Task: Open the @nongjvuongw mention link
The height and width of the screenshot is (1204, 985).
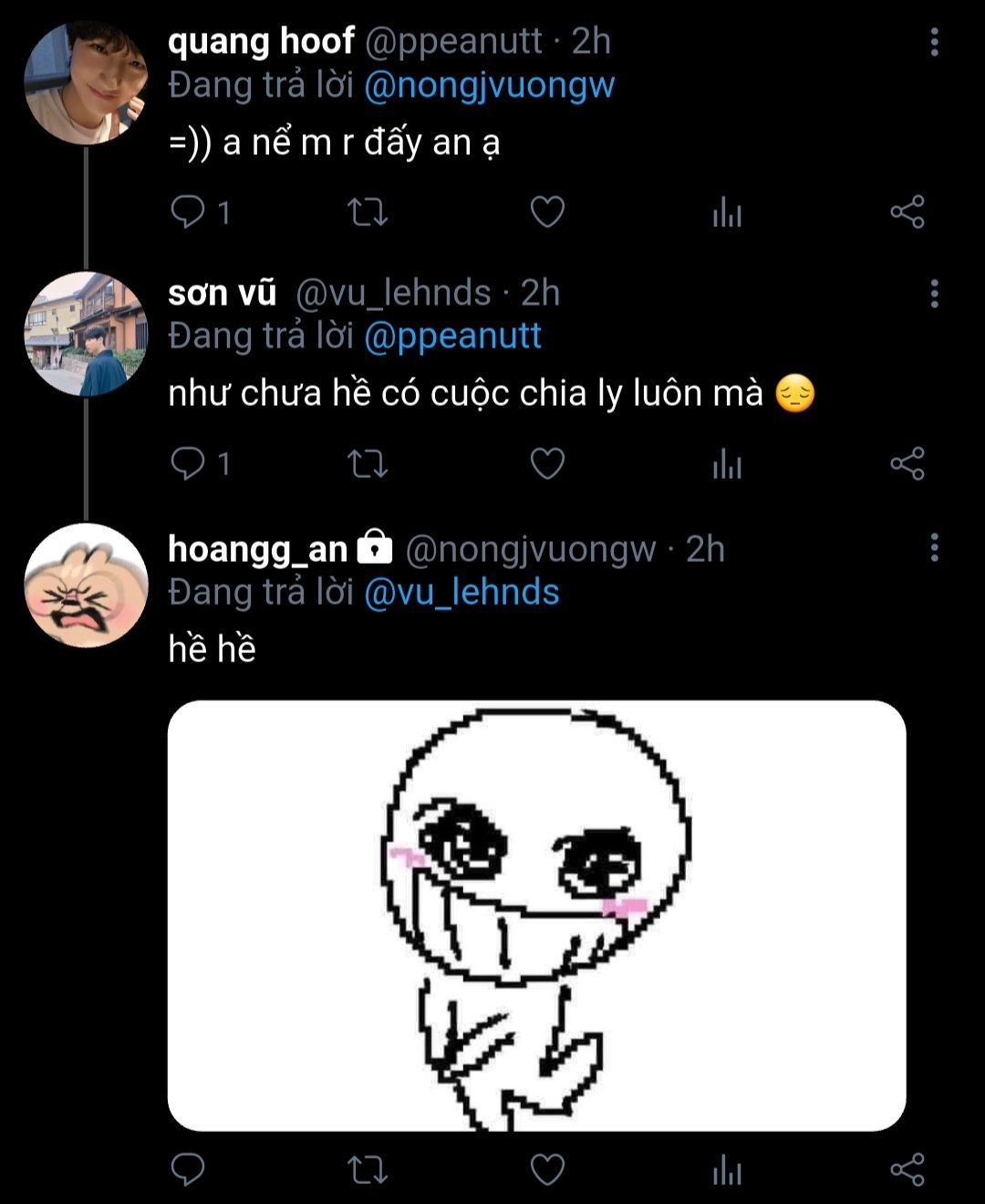Action: [x=489, y=86]
